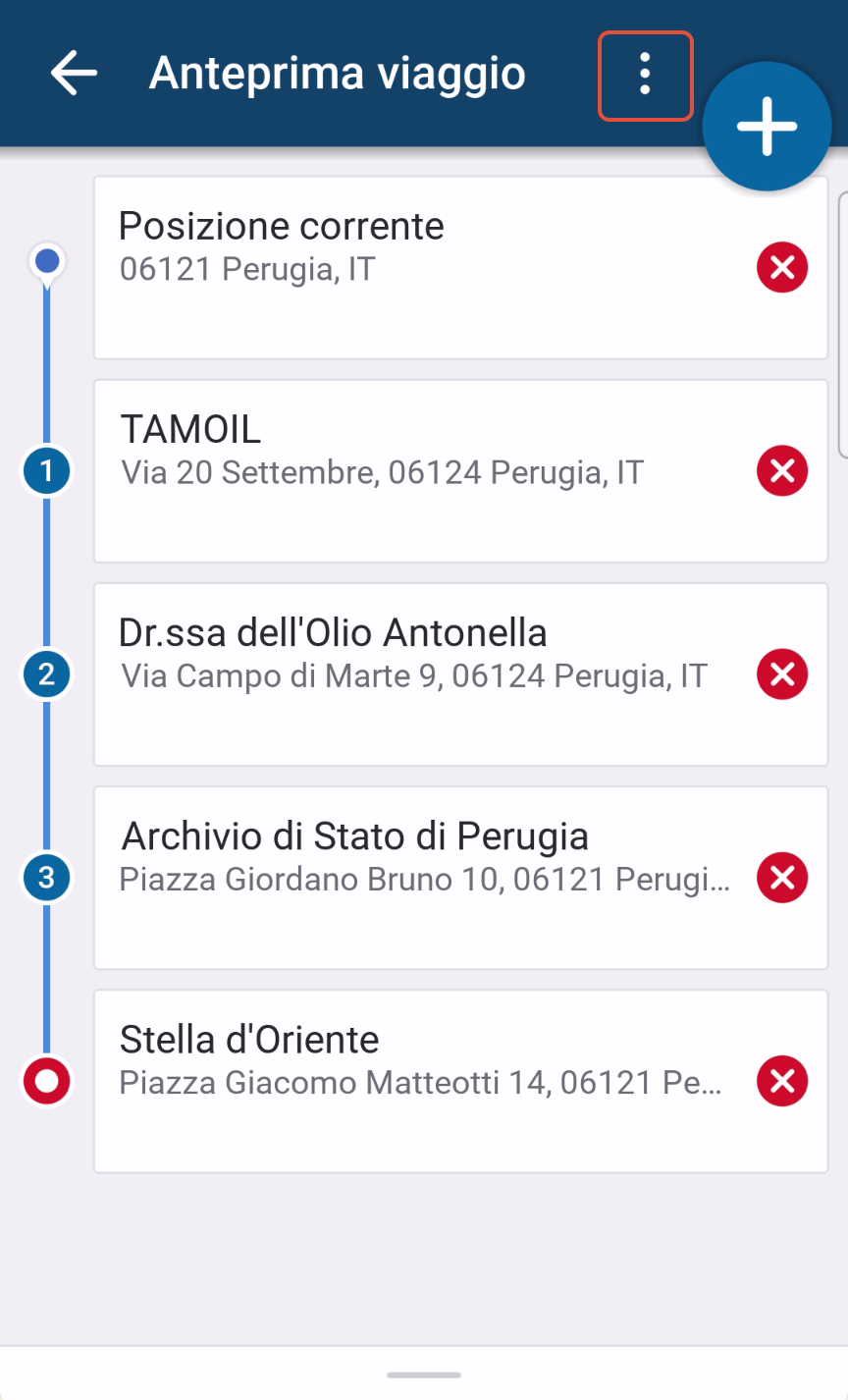Screen dimensions: 848x1400
Task: Delete the TAMOIL stop
Action: 782,471
